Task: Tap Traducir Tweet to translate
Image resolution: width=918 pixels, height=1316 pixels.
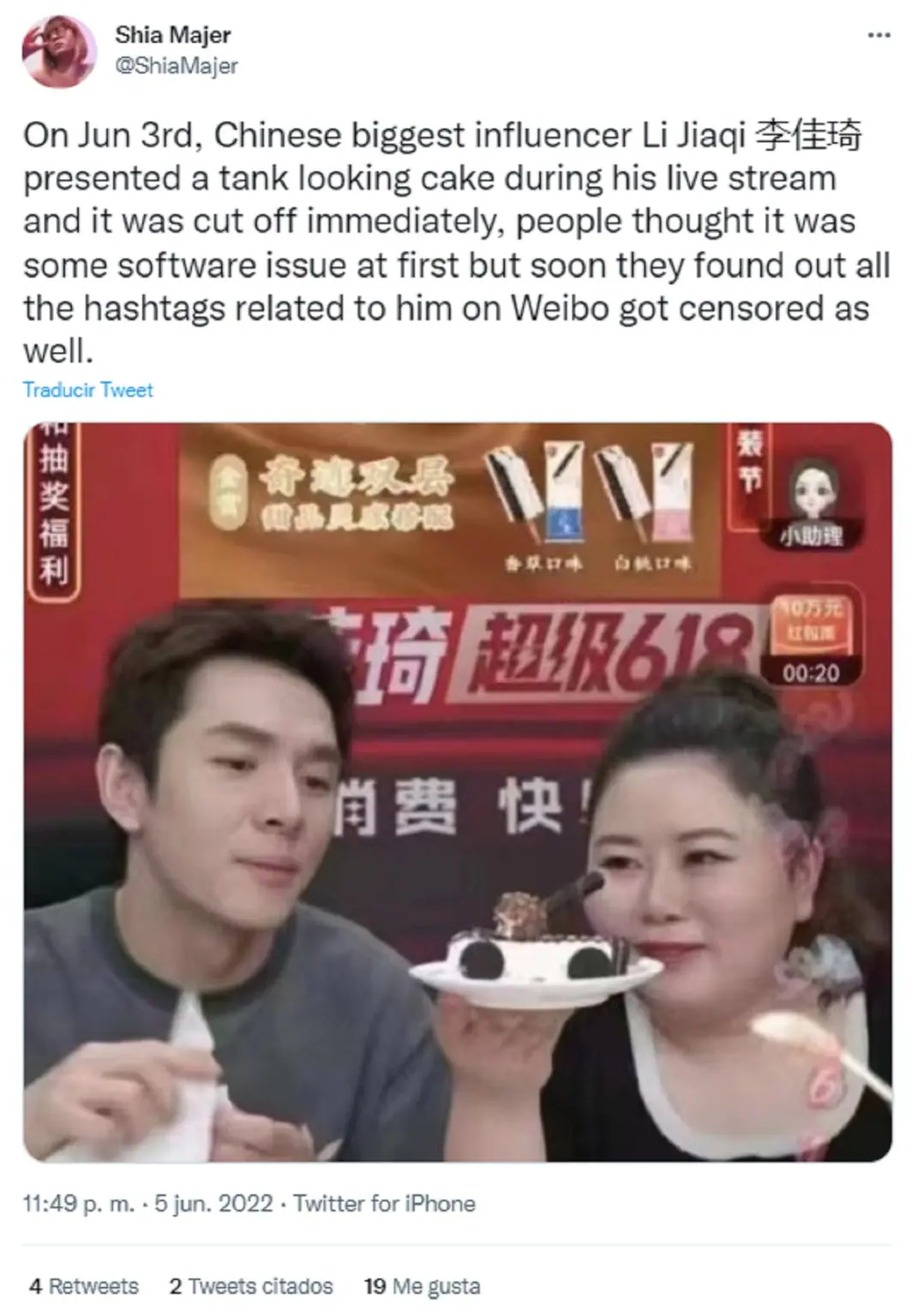Action: [87, 390]
